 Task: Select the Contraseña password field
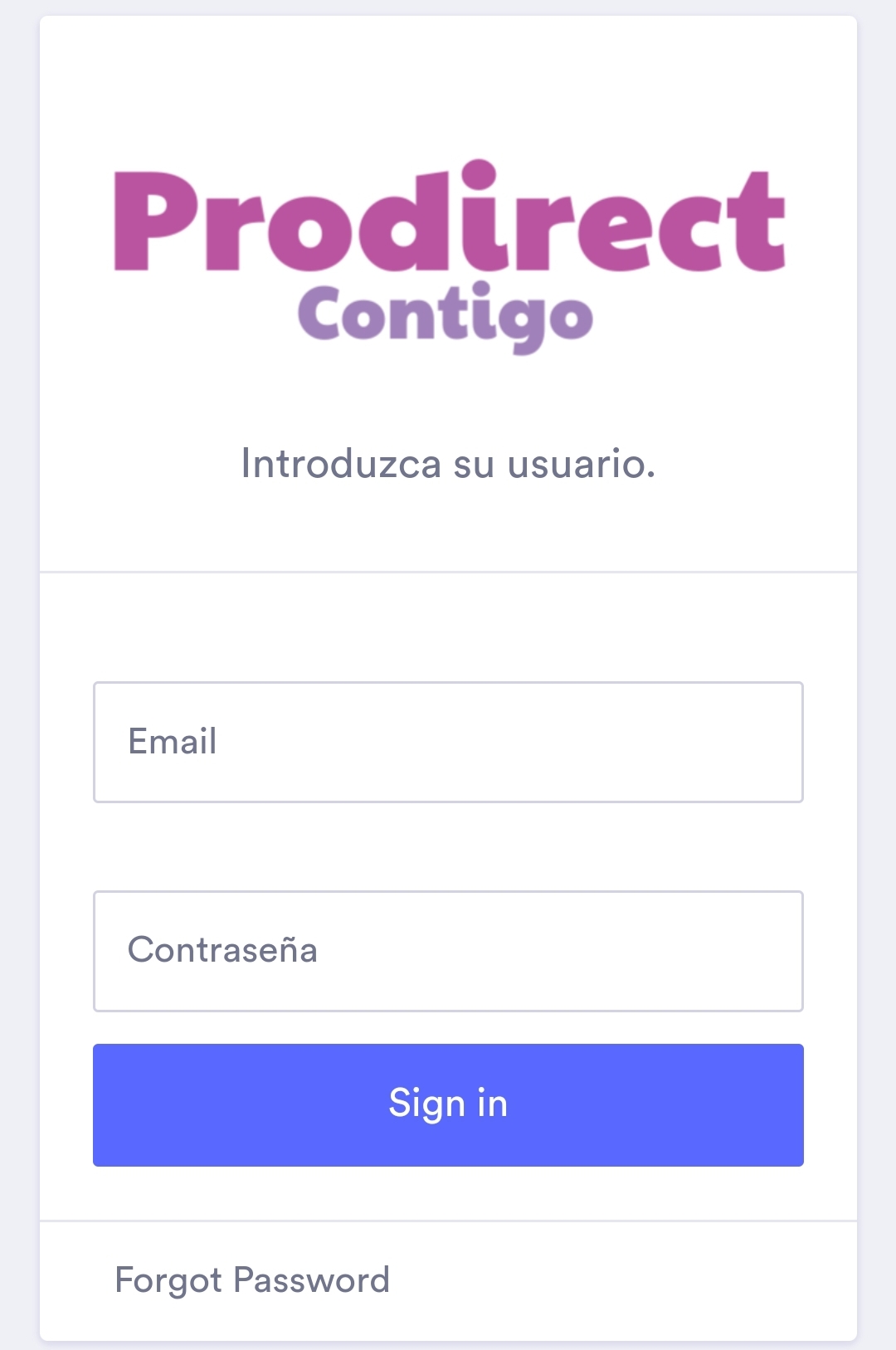click(448, 951)
